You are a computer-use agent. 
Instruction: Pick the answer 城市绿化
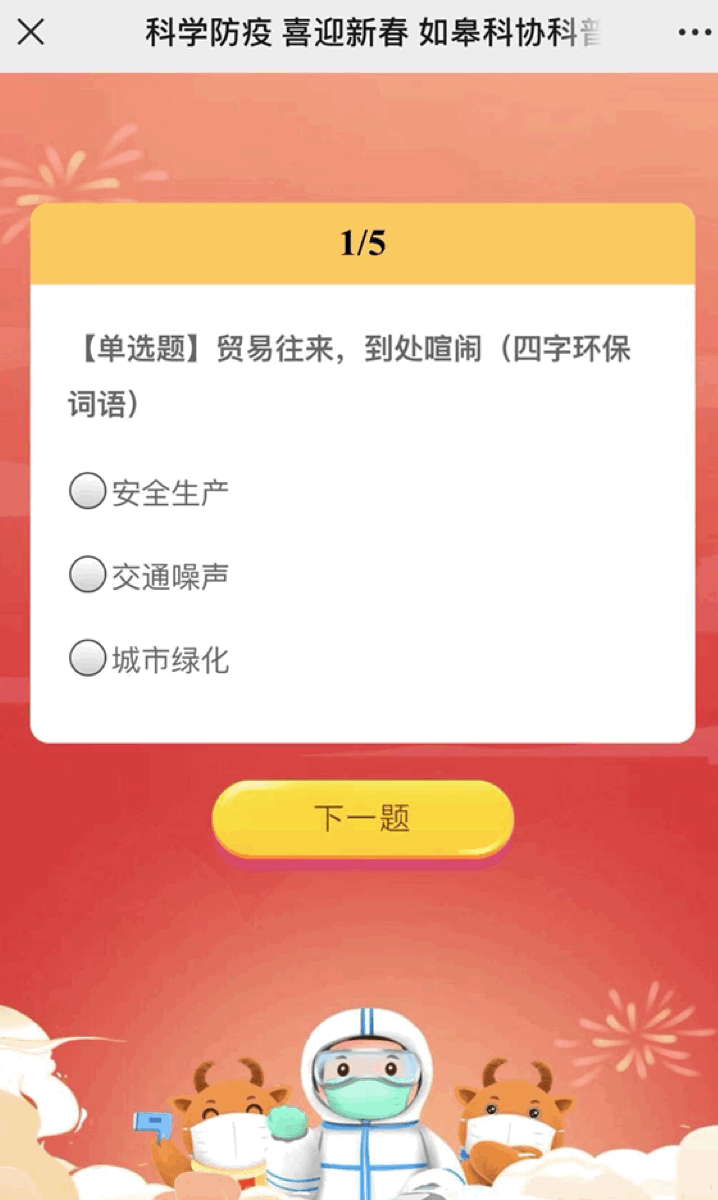tap(88, 660)
